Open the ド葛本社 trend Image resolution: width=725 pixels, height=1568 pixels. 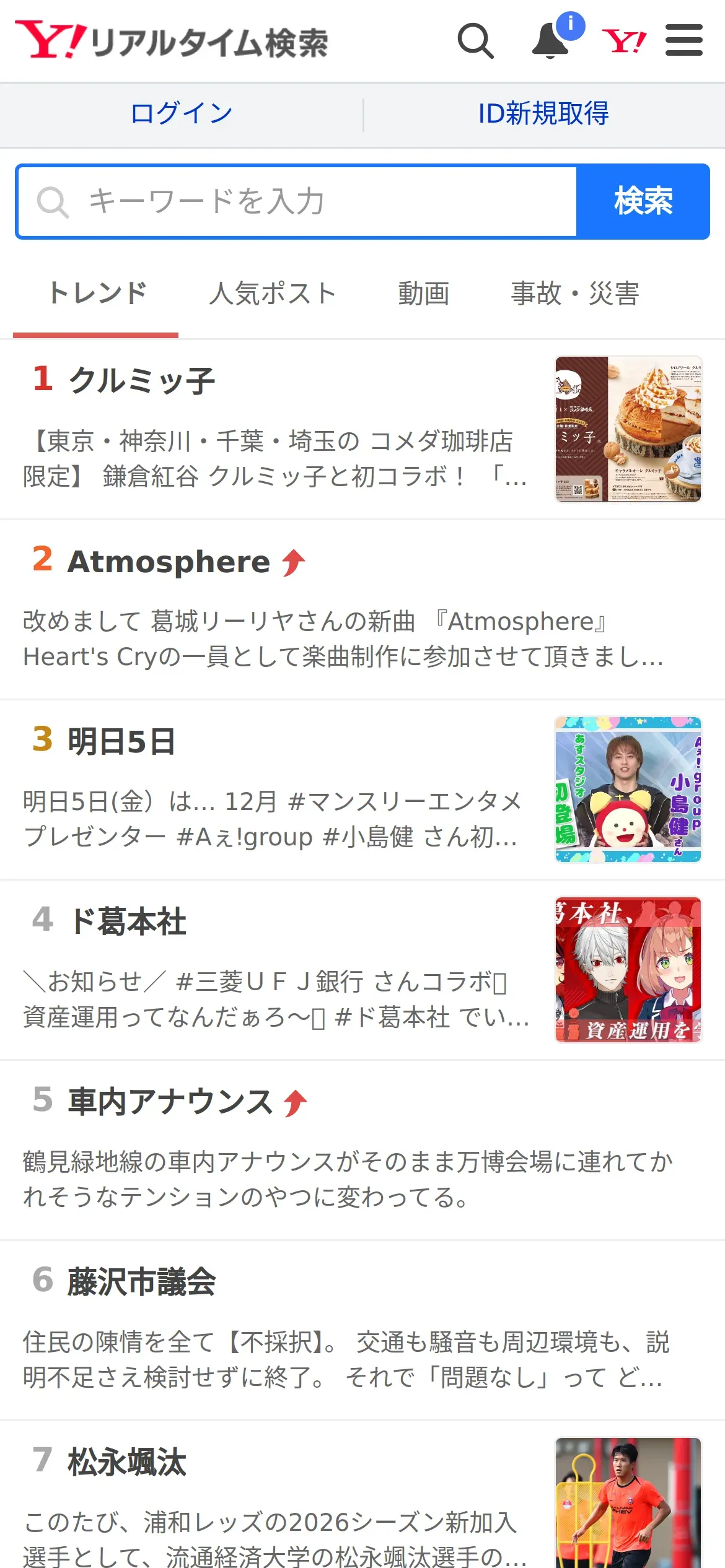[128, 921]
